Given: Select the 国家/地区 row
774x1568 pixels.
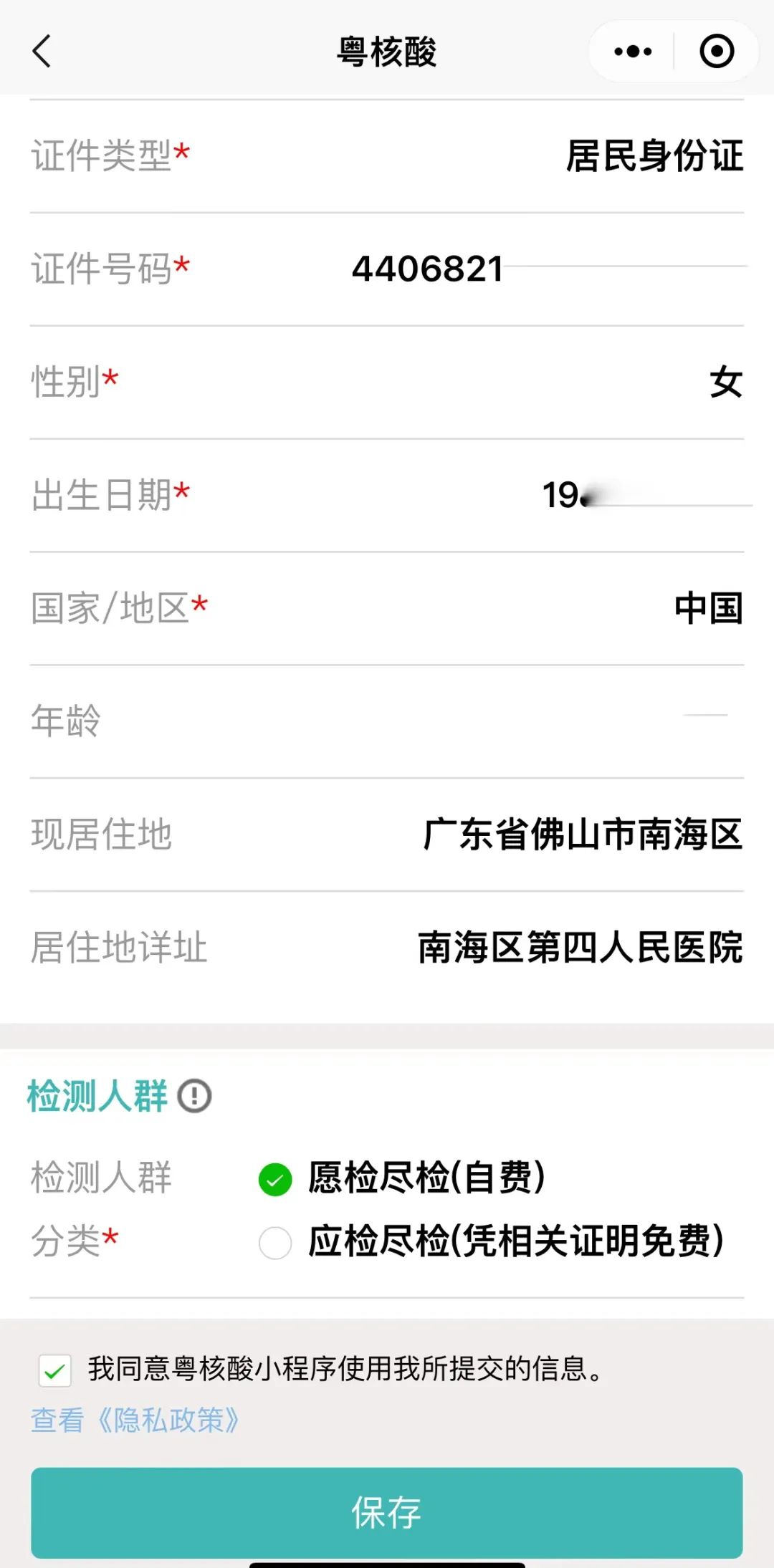Looking at the screenshot, I should tap(387, 608).
